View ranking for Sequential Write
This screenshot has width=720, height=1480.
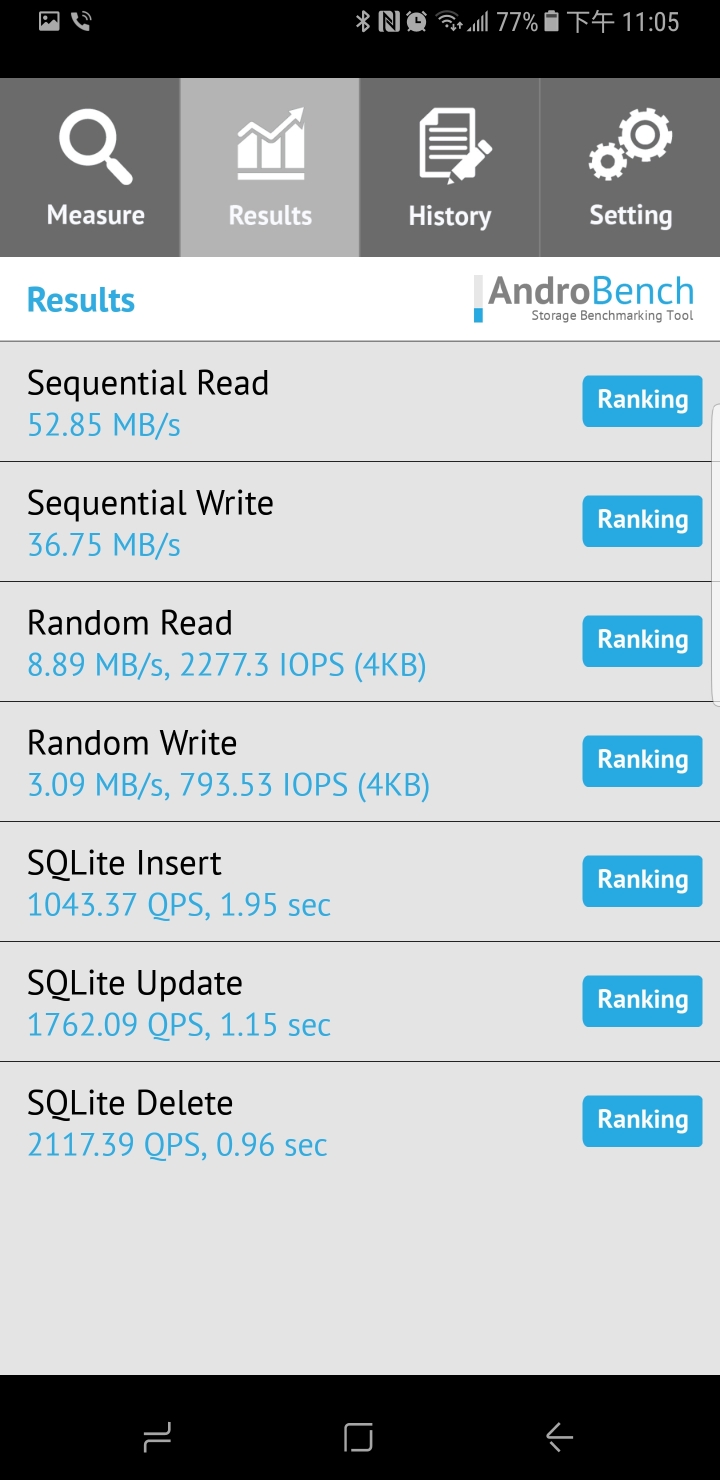(642, 520)
